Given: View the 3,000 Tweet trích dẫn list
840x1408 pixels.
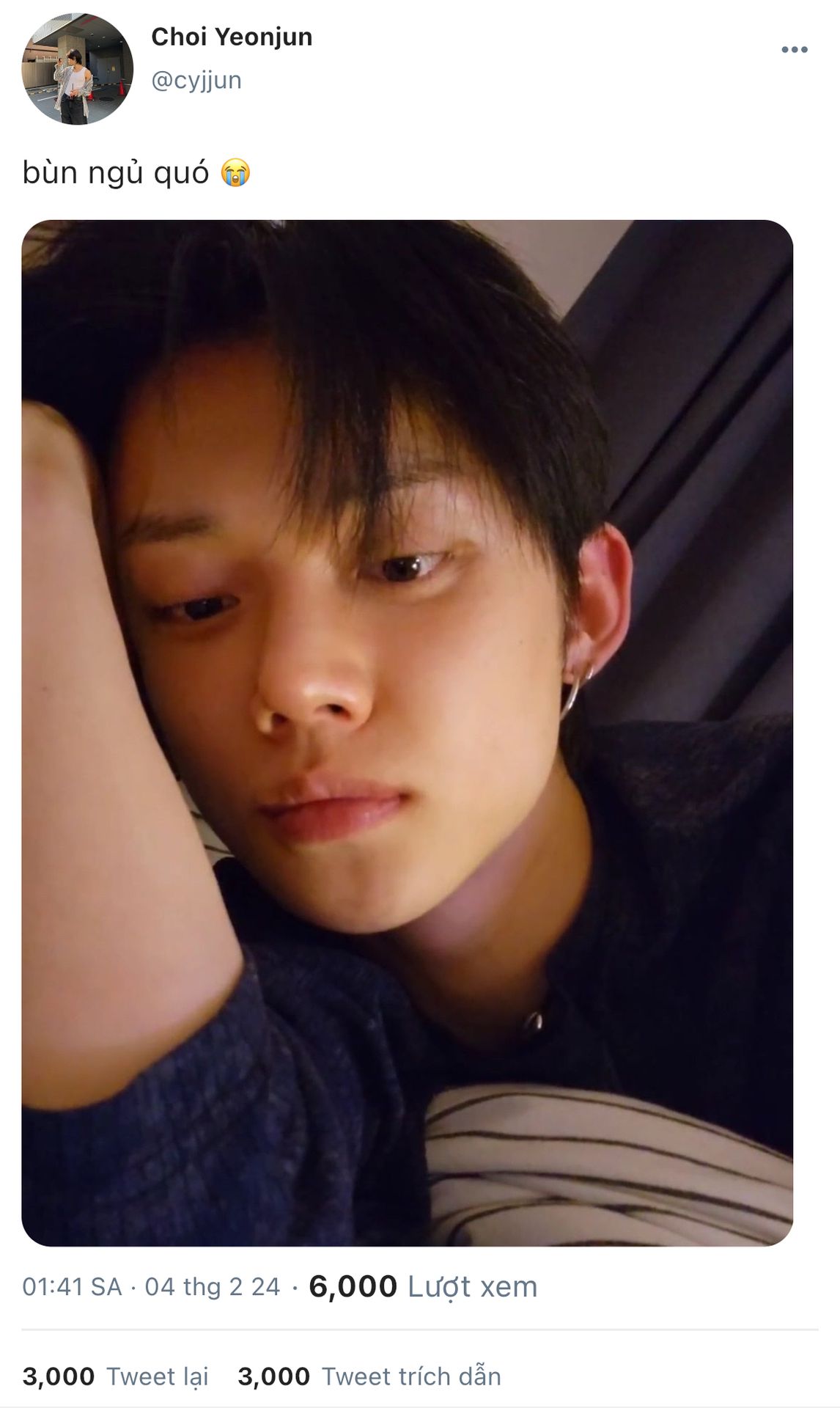Looking at the screenshot, I should click(x=369, y=1376).
